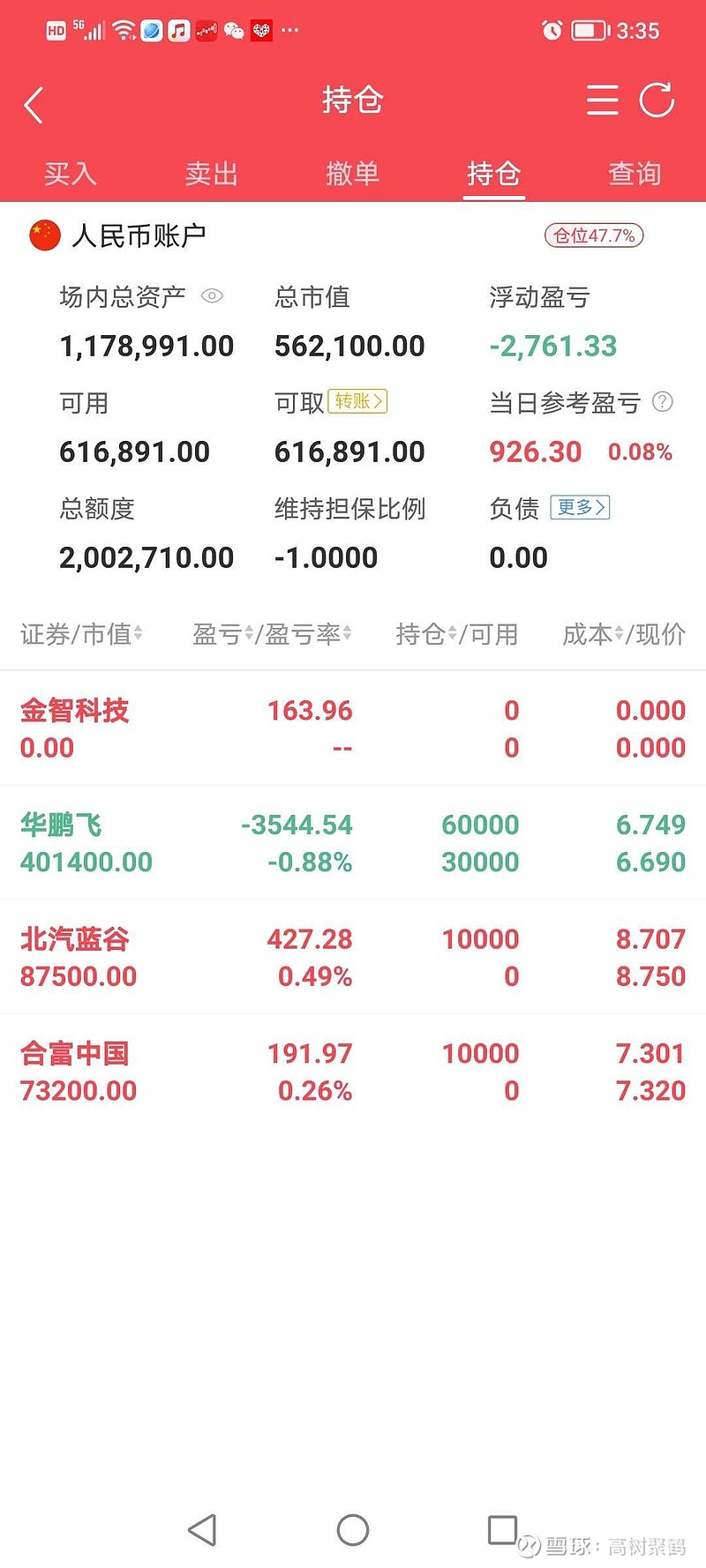Open the 北汽蓝谷 position row

[x=353, y=958]
